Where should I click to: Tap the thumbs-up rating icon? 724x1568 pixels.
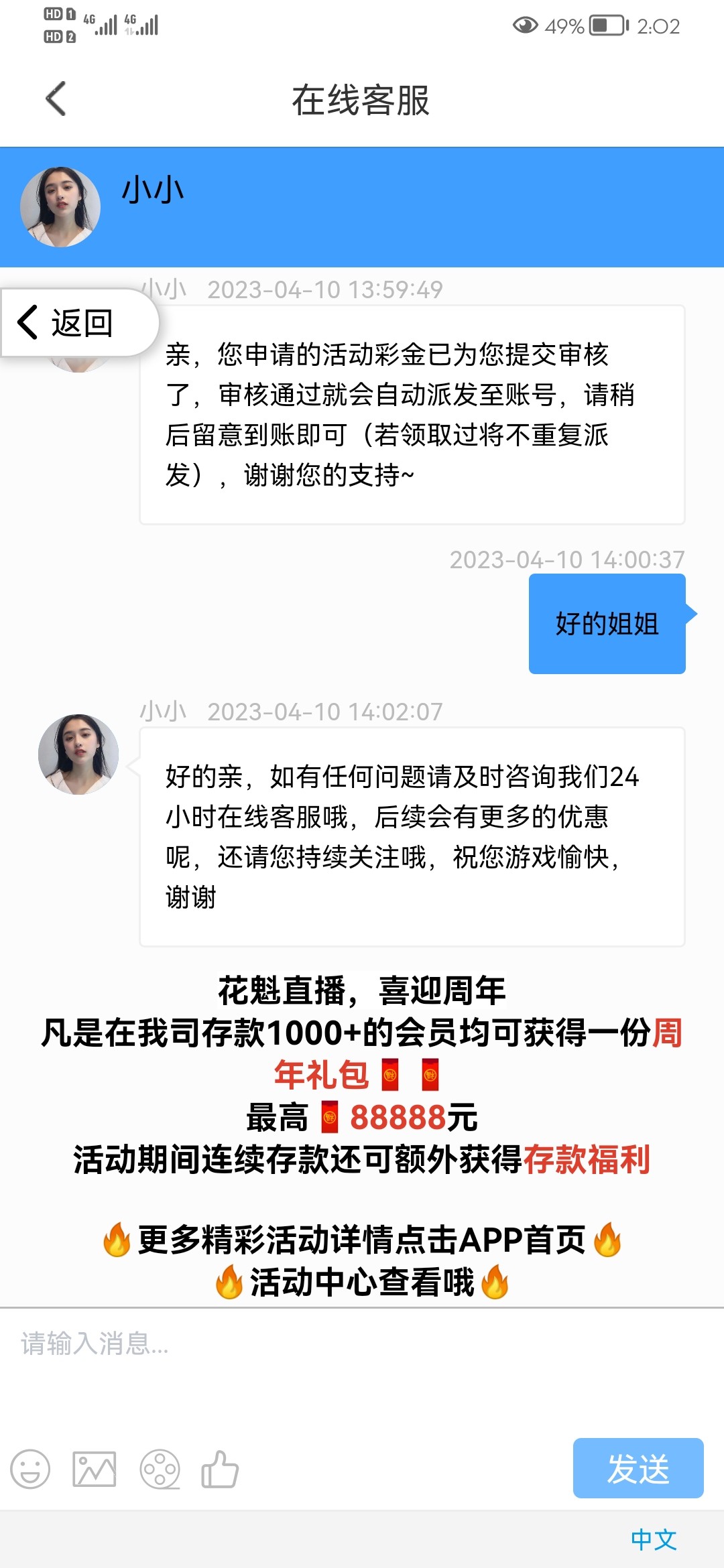click(x=220, y=1469)
